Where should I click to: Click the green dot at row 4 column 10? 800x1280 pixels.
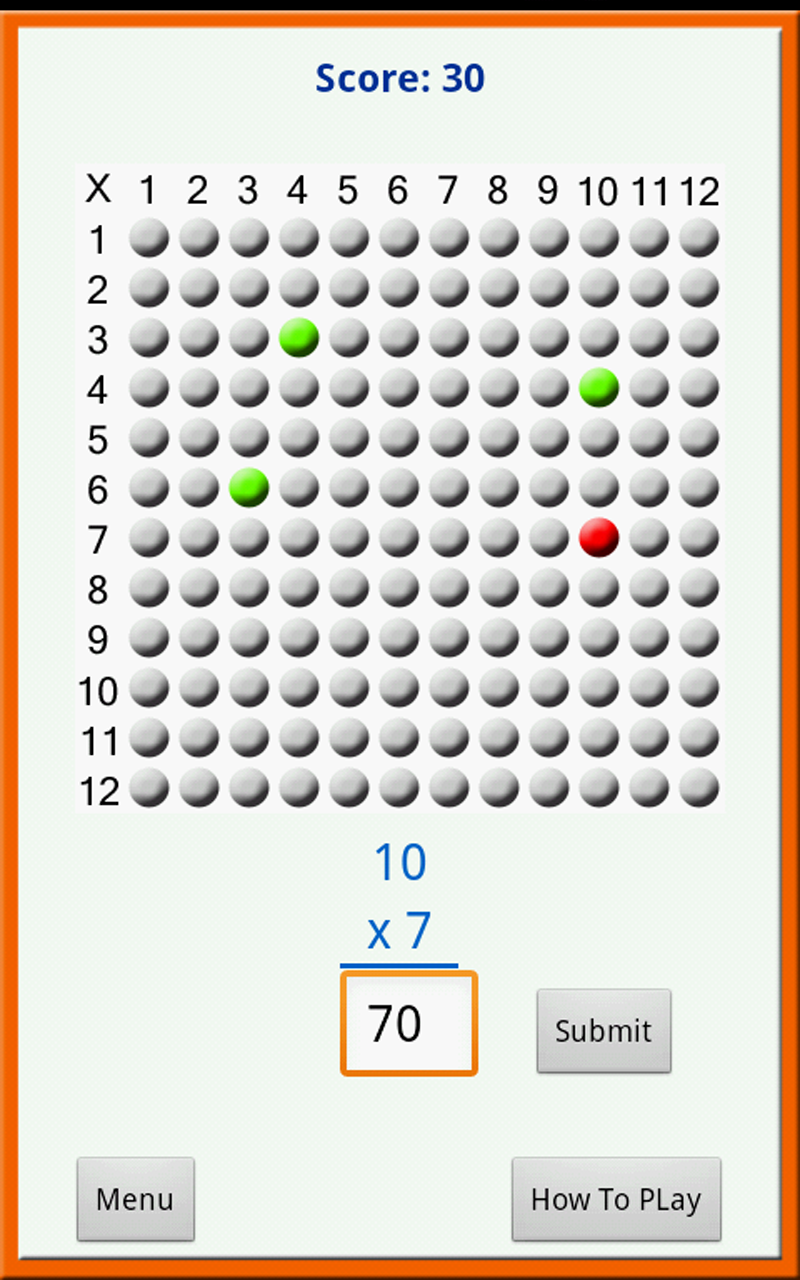pyautogui.click(x=598, y=389)
